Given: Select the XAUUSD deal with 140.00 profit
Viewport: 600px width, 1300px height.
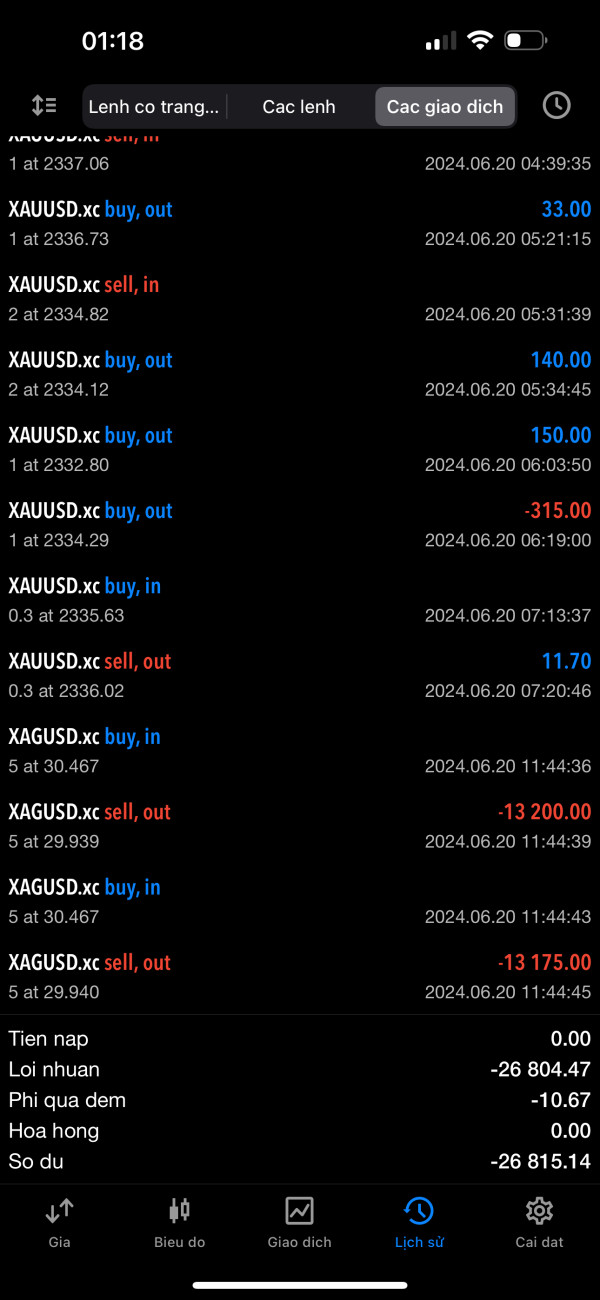Looking at the screenshot, I should 300,374.
